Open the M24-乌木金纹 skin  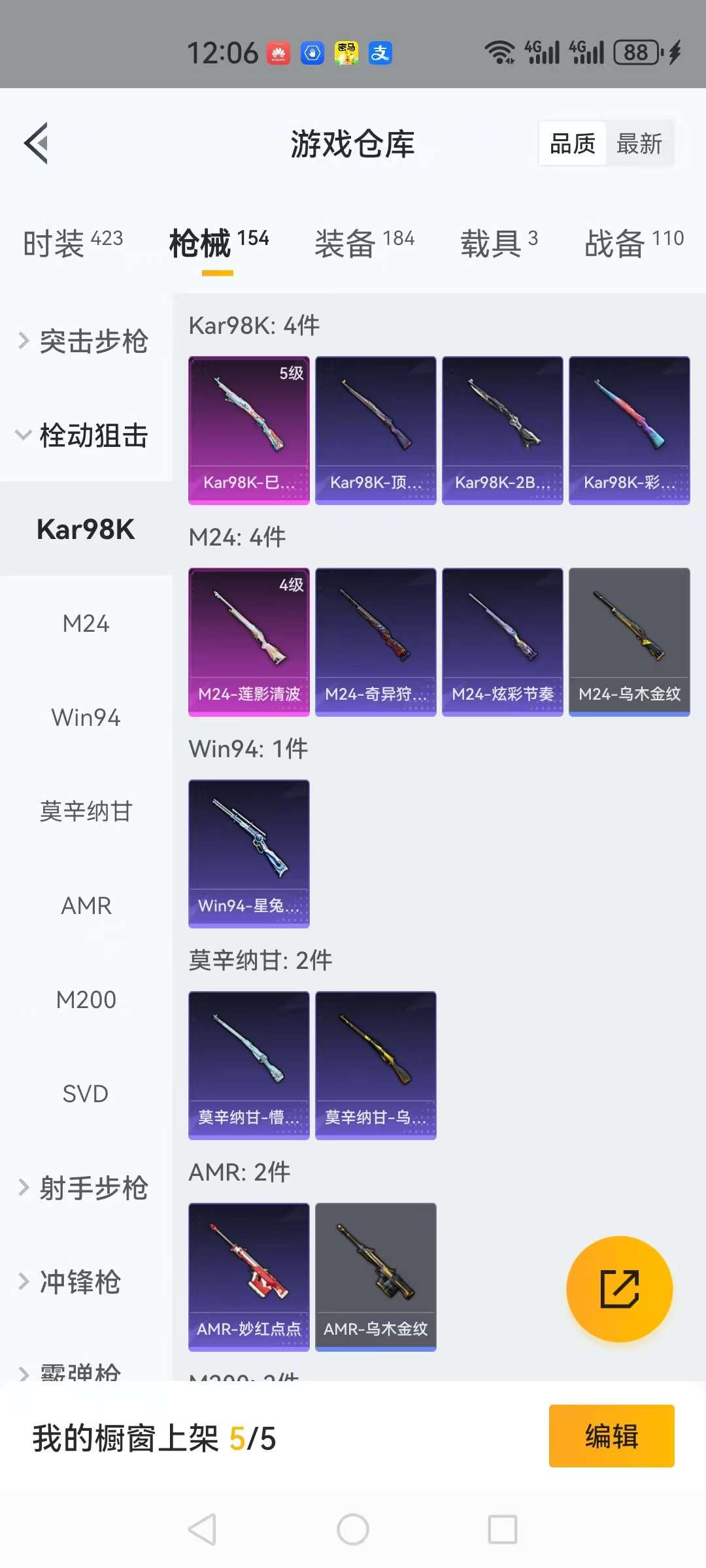pos(629,642)
